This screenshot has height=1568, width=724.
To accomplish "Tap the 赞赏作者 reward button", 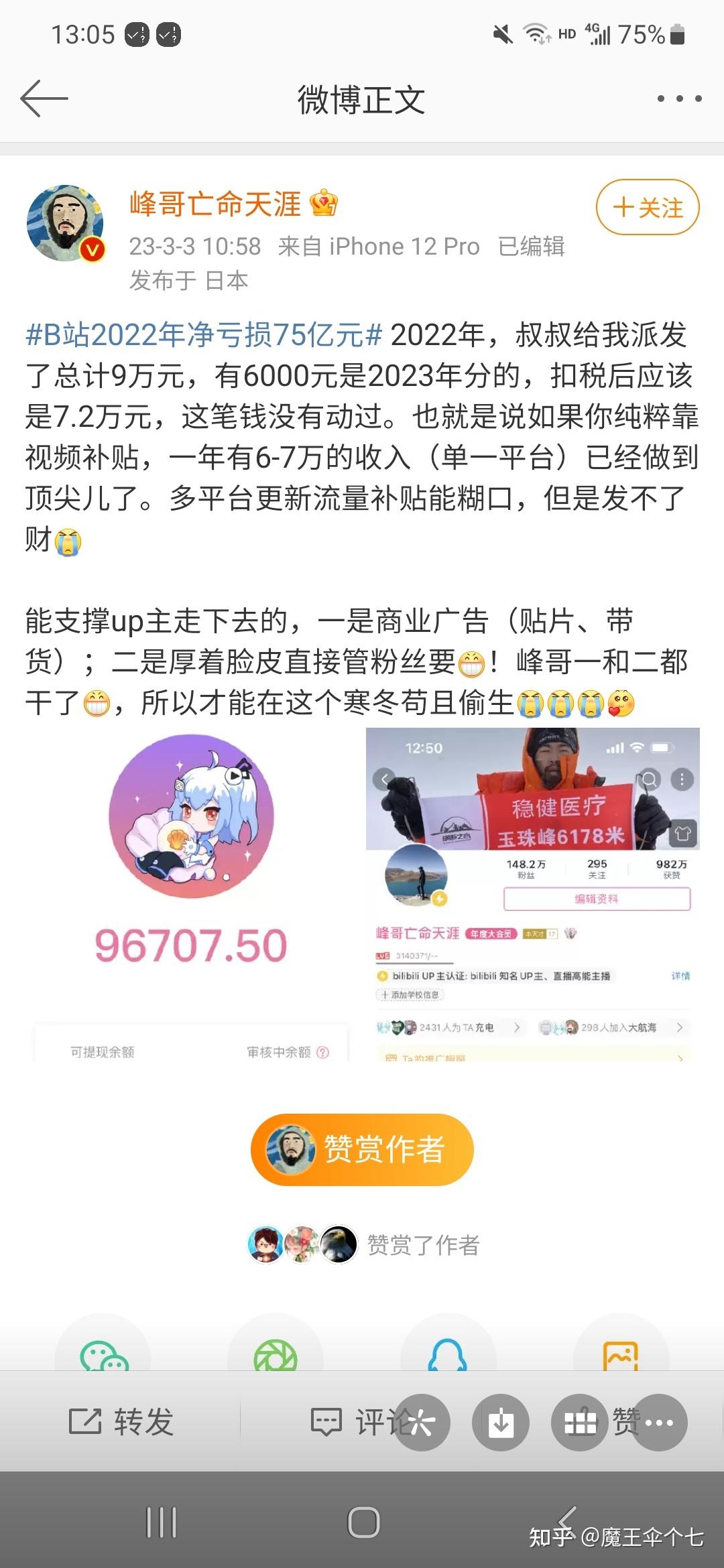I will [362, 1149].
